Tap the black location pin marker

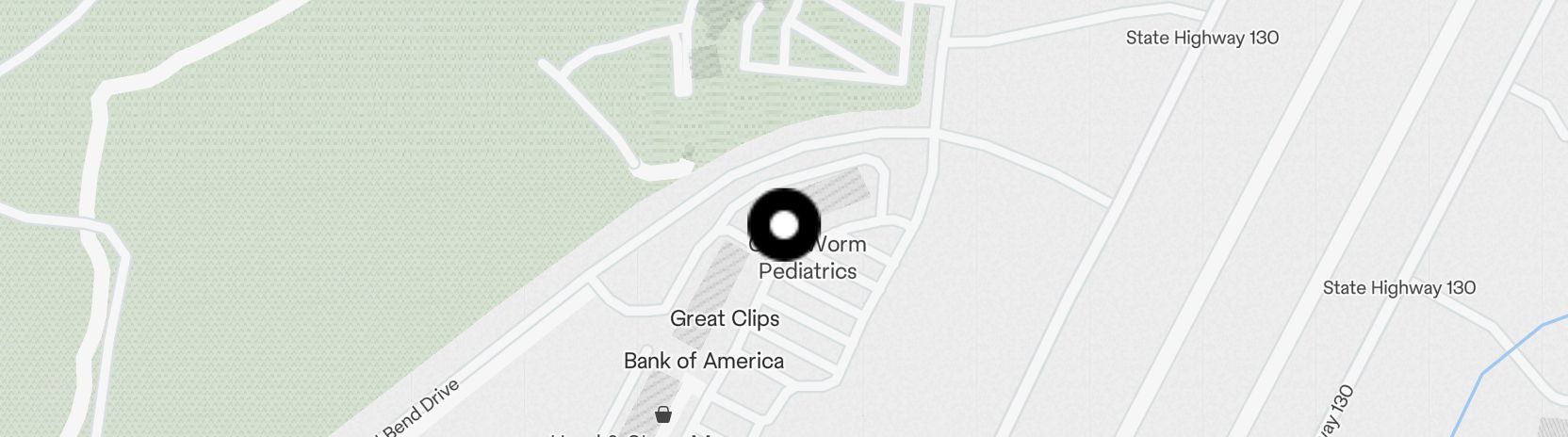[x=784, y=225]
